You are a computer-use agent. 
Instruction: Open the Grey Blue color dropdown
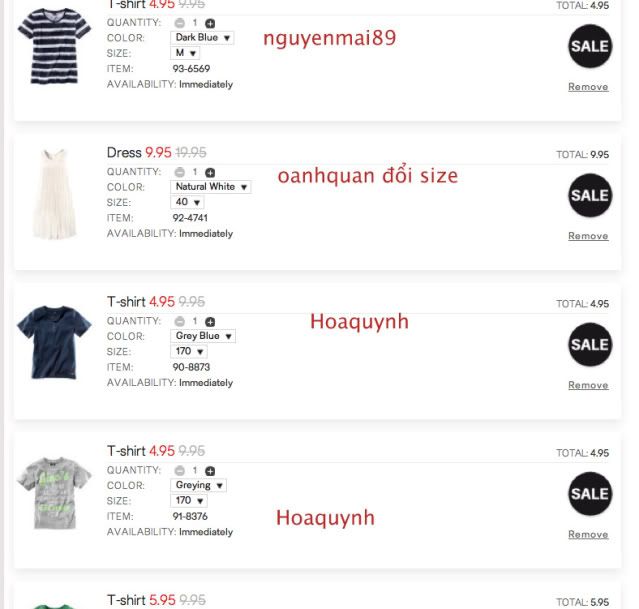203,336
